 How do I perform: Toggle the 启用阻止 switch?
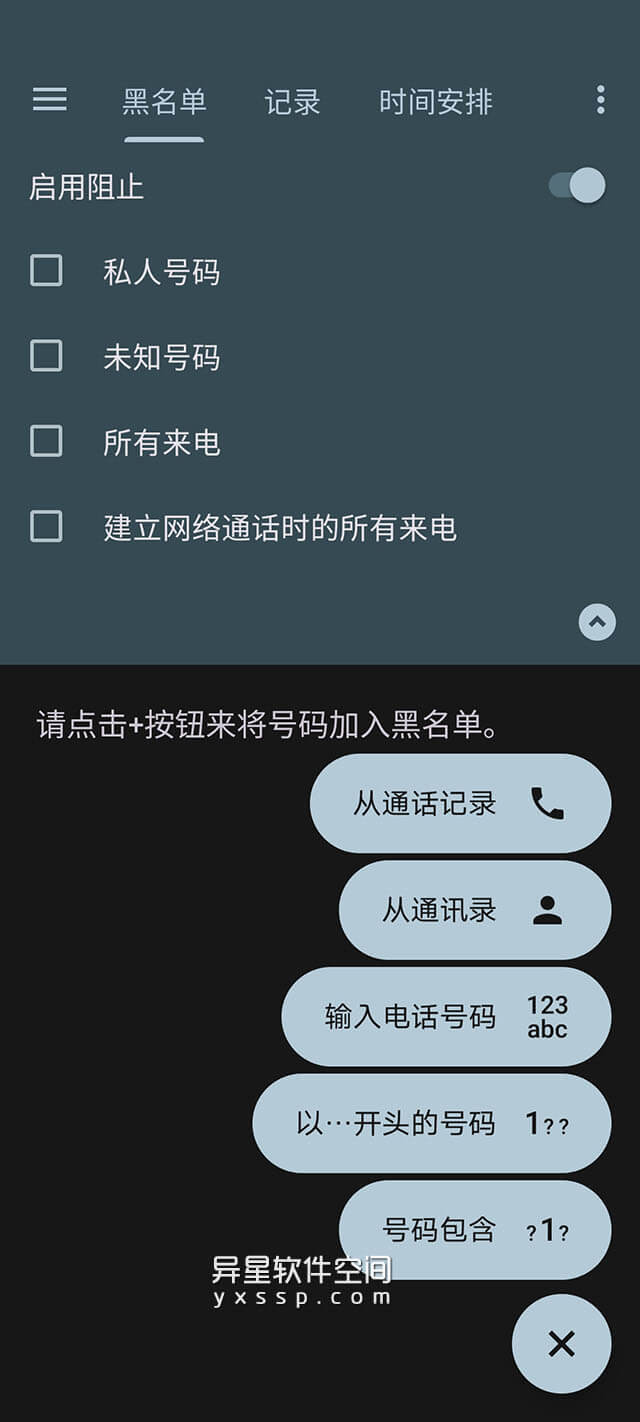click(578, 186)
